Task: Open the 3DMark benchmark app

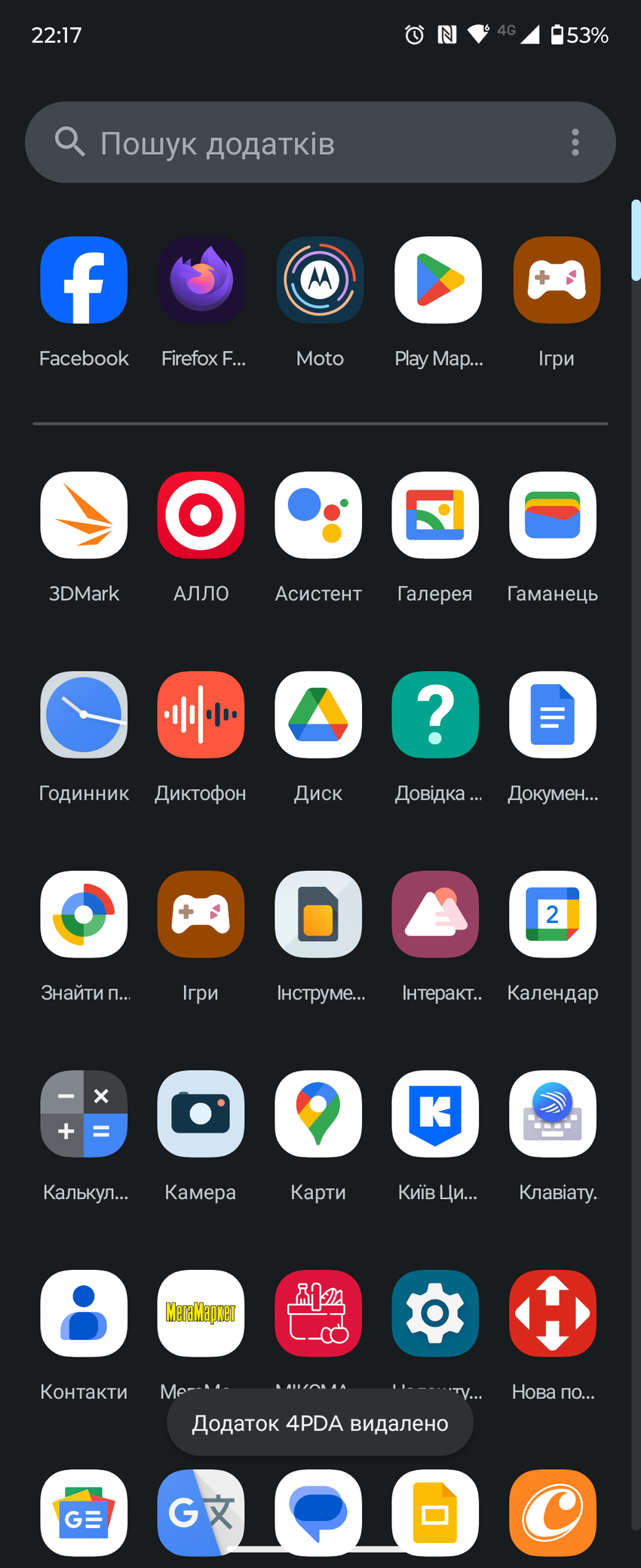Action: click(x=84, y=515)
